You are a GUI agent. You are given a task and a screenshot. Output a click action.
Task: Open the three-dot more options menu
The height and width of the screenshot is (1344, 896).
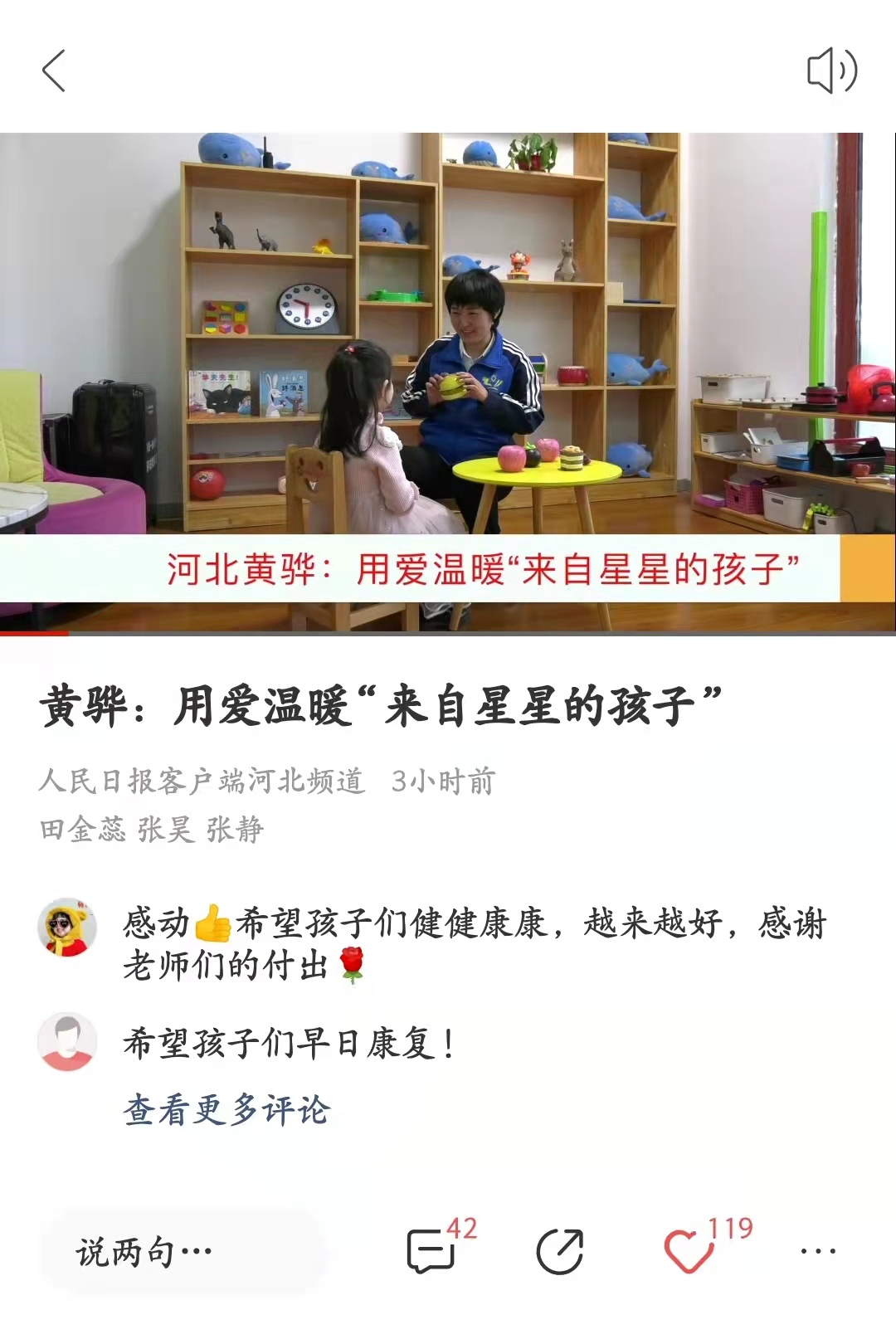pos(818,1251)
